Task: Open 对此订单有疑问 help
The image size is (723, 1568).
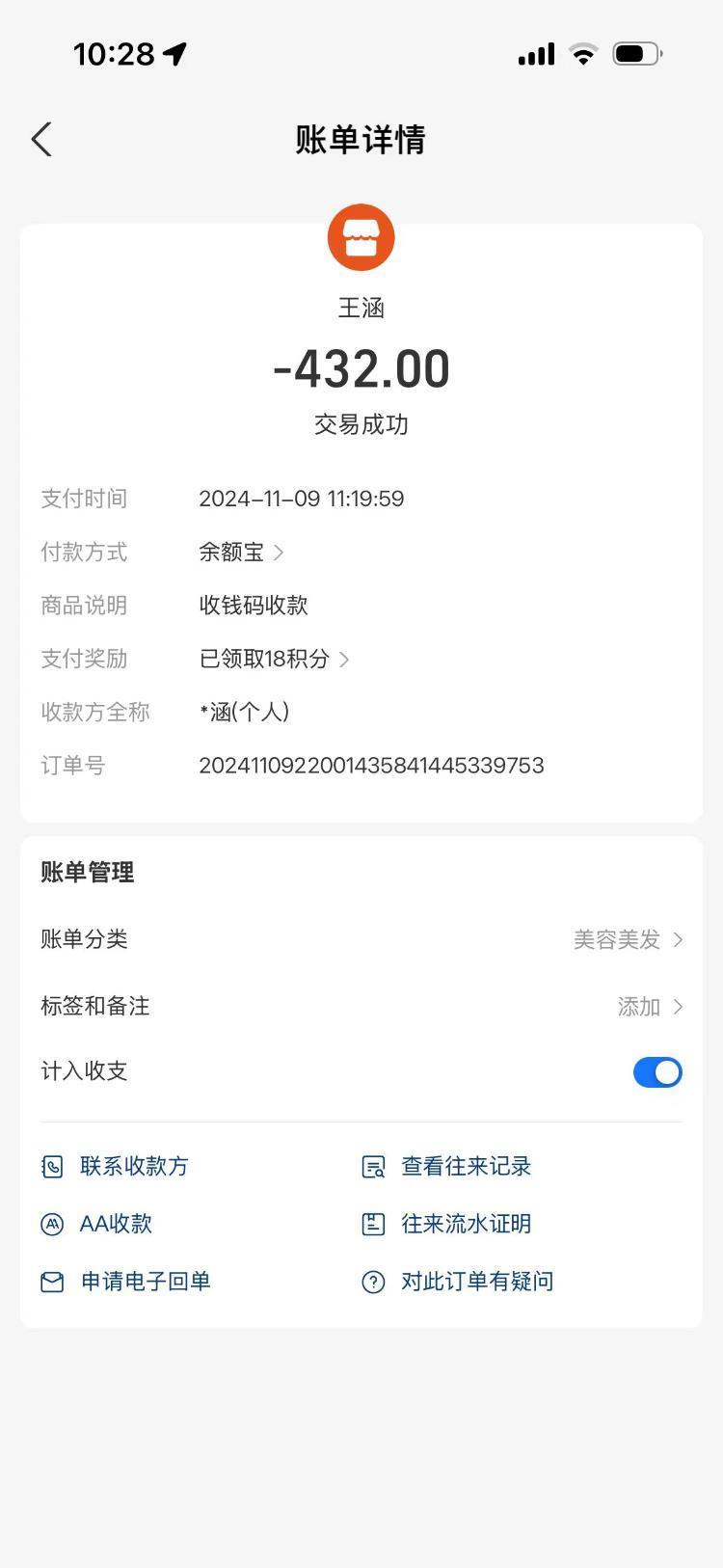Action: pos(457,1282)
